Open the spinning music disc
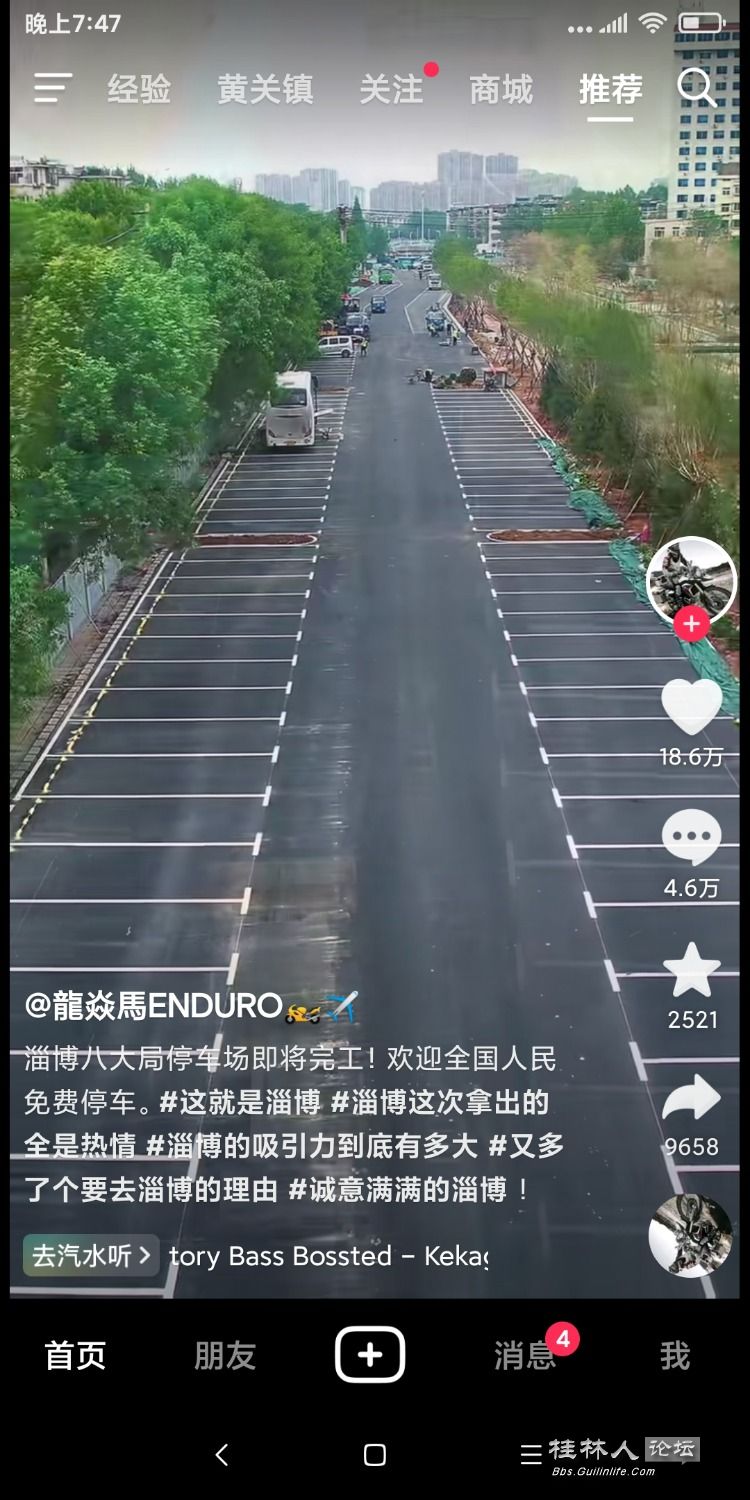 click(690, 1235)
